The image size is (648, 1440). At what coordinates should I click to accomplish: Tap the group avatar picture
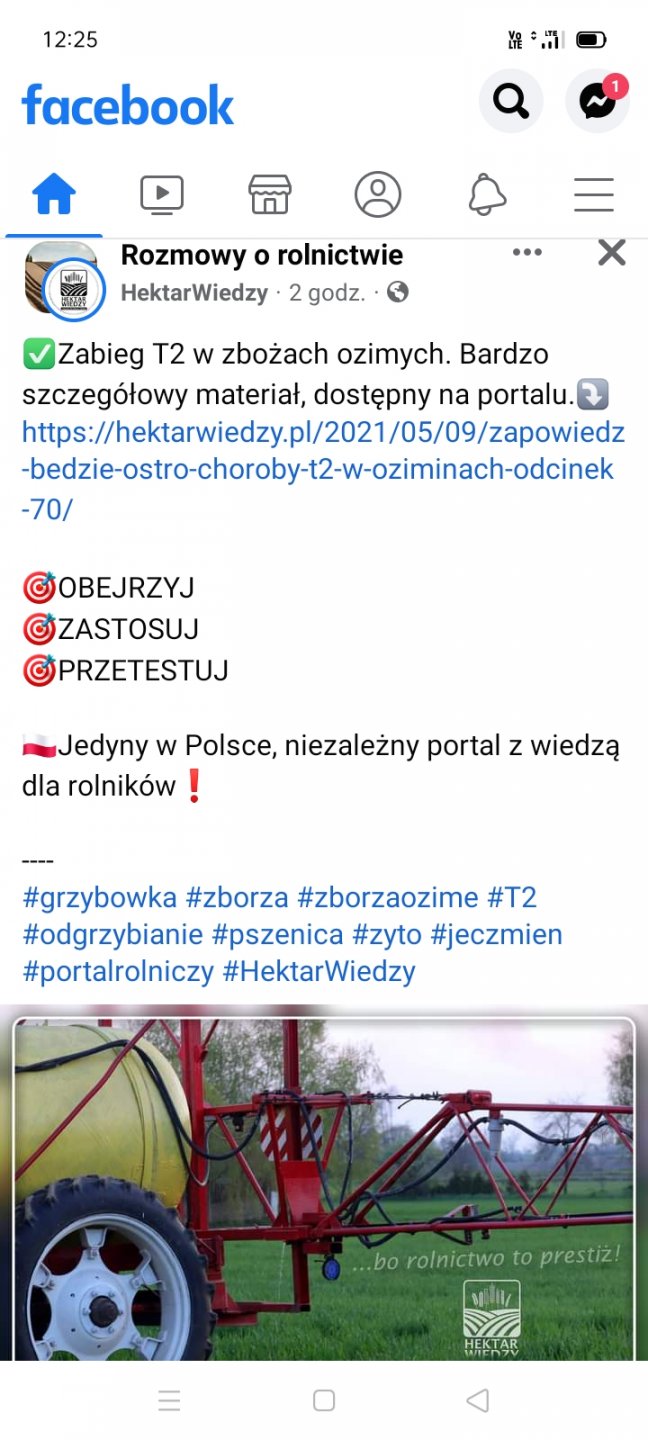coord(64,281)
